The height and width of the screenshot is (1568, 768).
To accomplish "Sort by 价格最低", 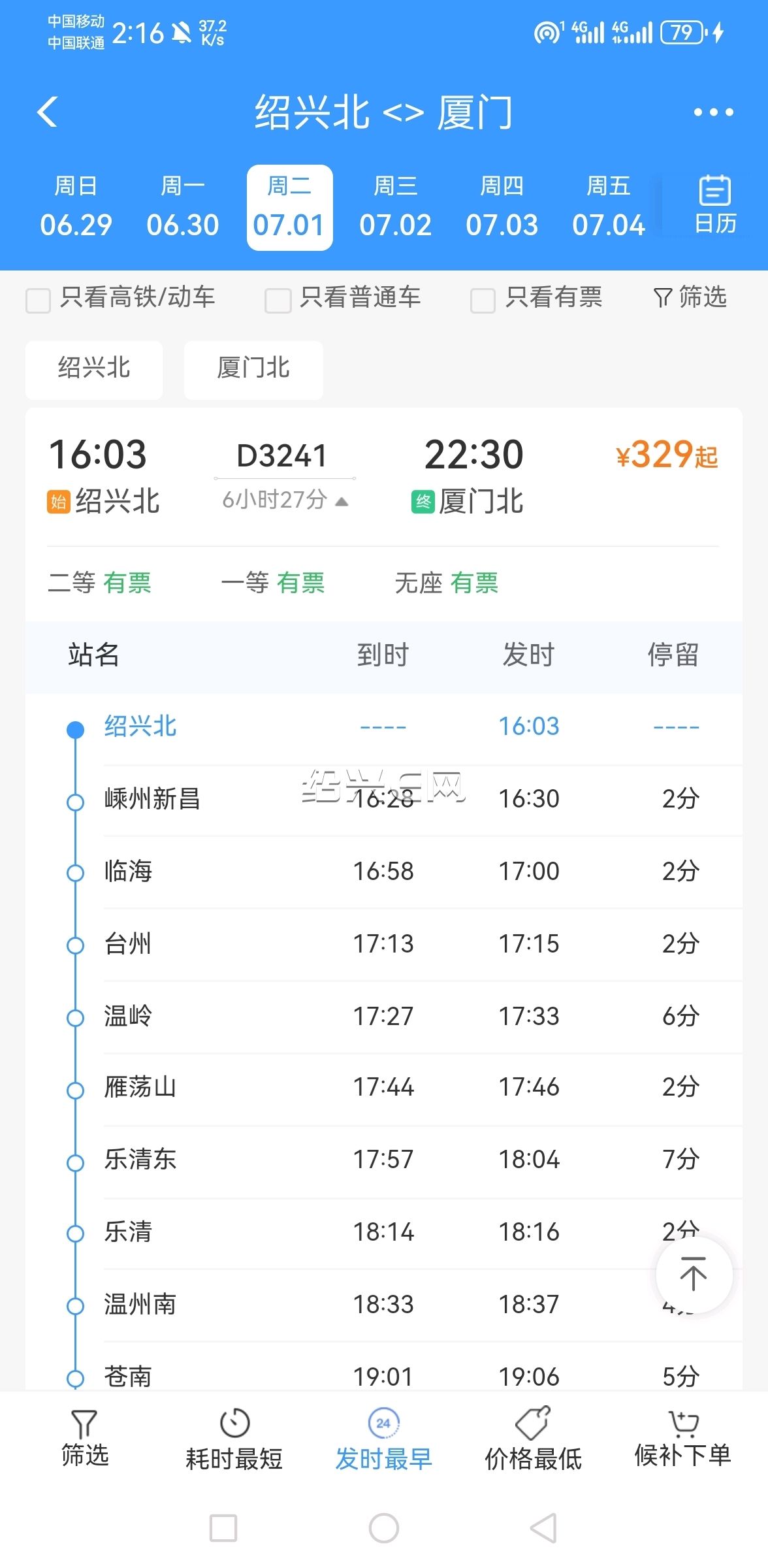I will point(533,1441).
